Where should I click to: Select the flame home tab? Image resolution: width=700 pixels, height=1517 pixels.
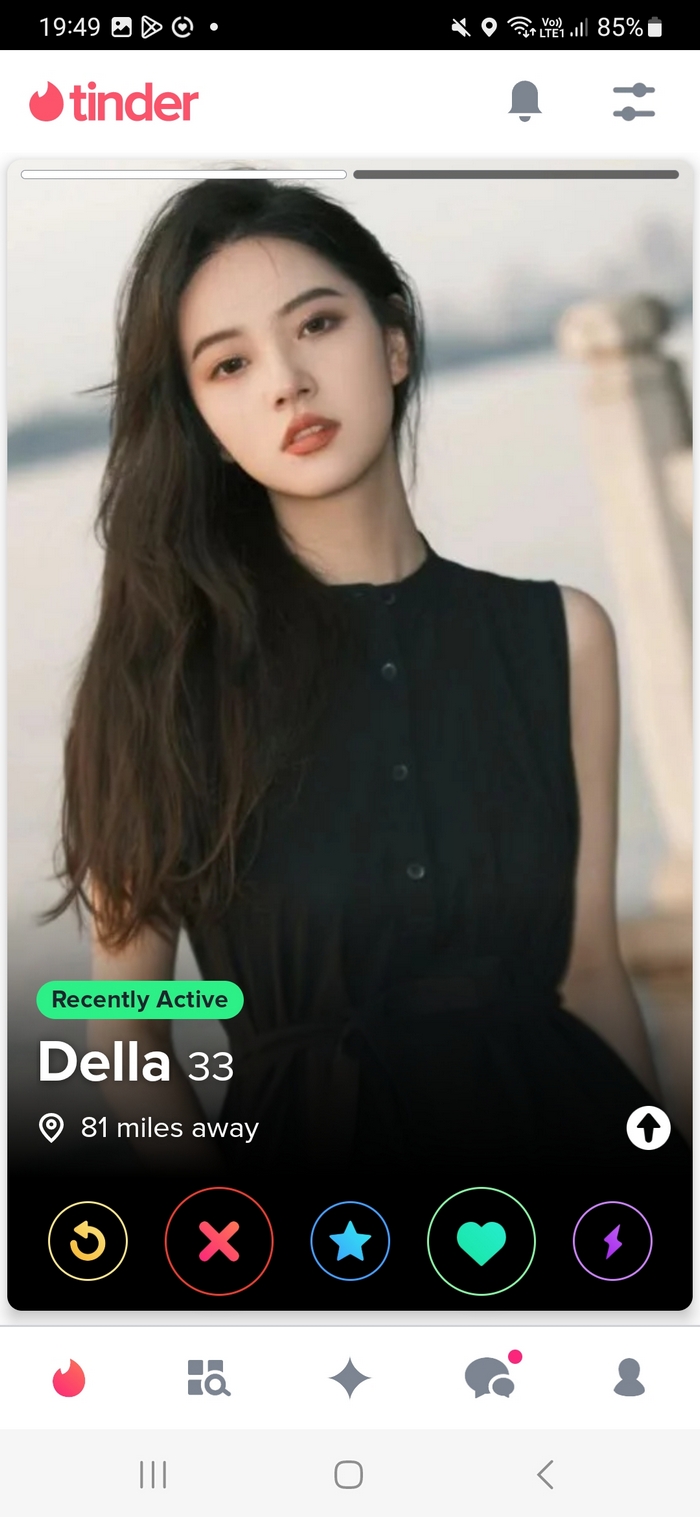tap(69, 1379)
